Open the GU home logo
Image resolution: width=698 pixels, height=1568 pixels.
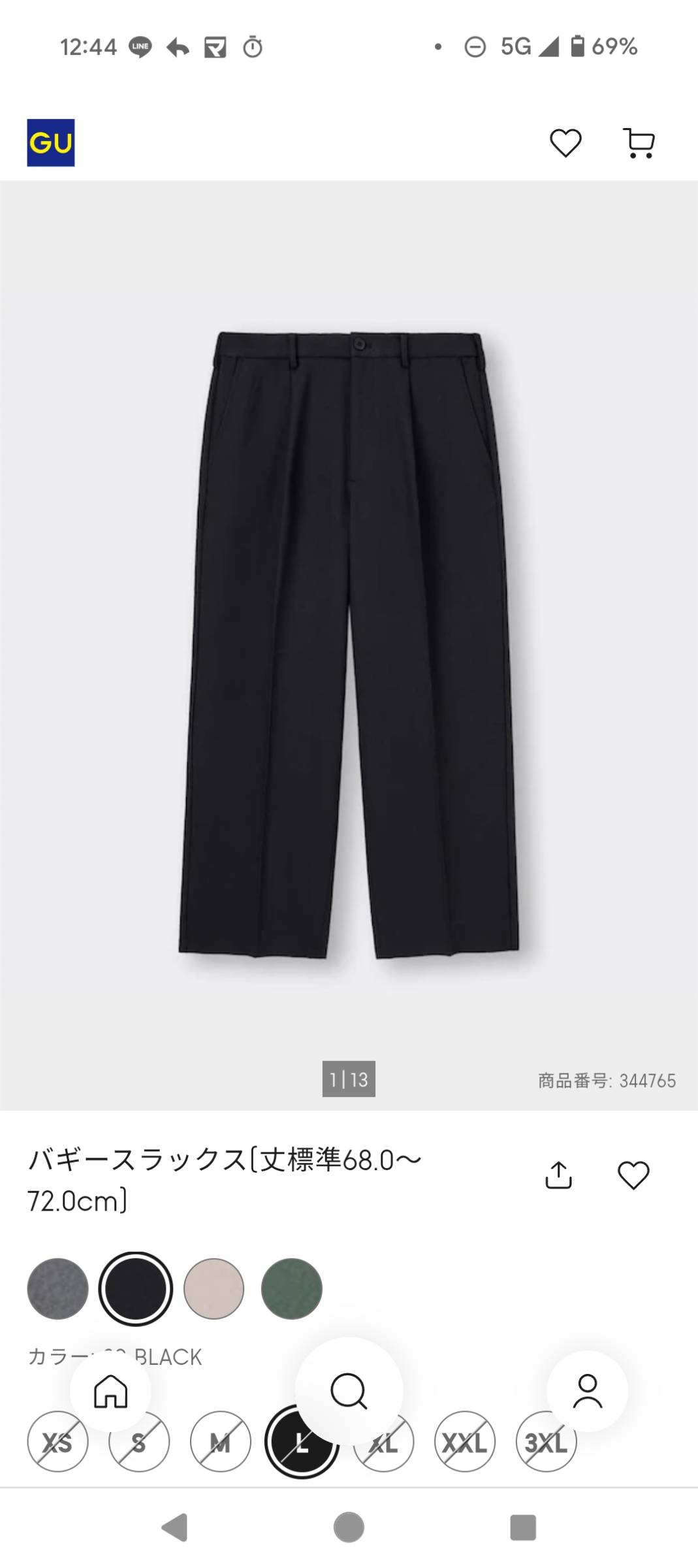tap(50, 142)
